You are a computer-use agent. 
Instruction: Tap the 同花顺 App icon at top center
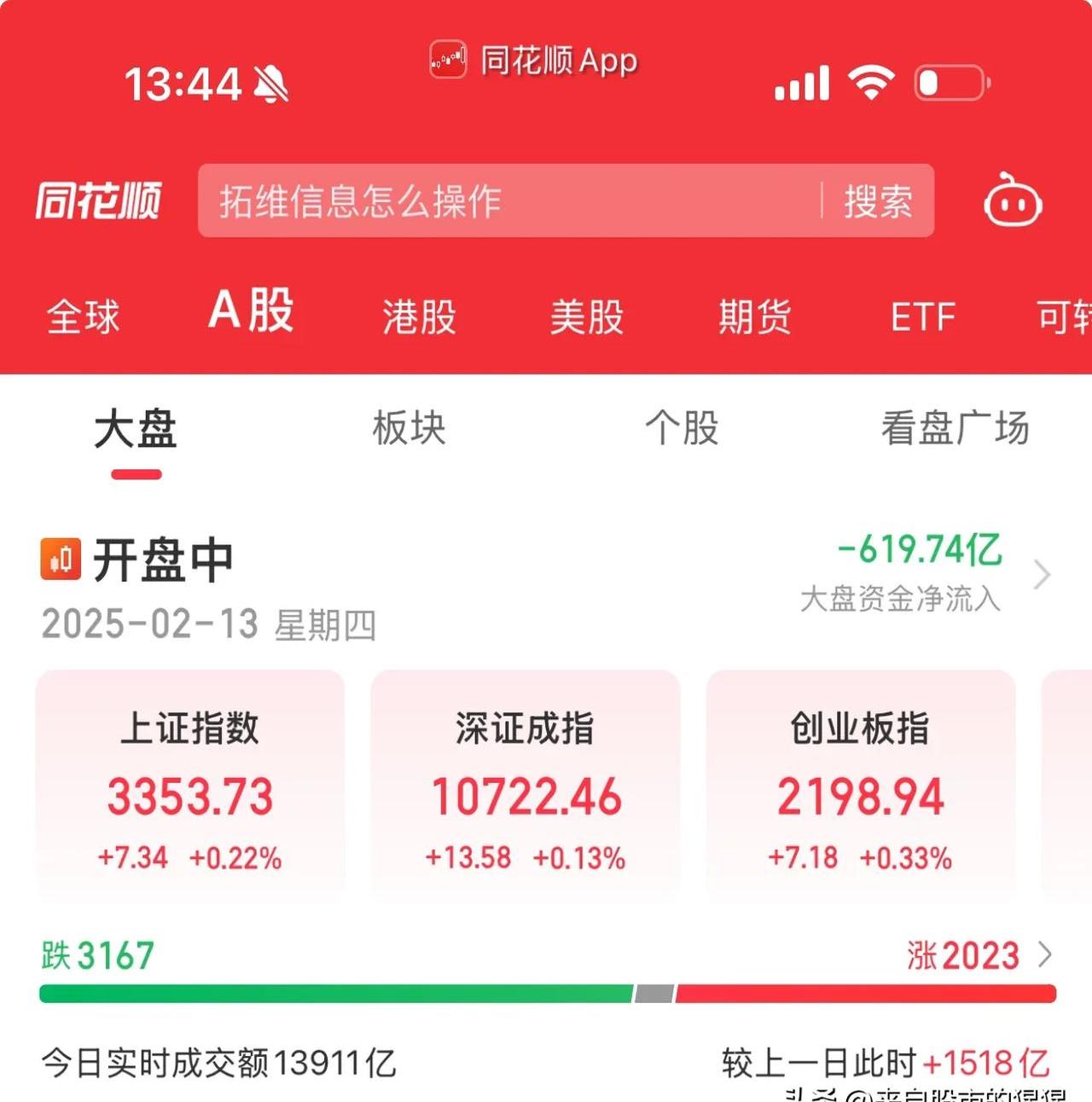click(x=448, y=60)
